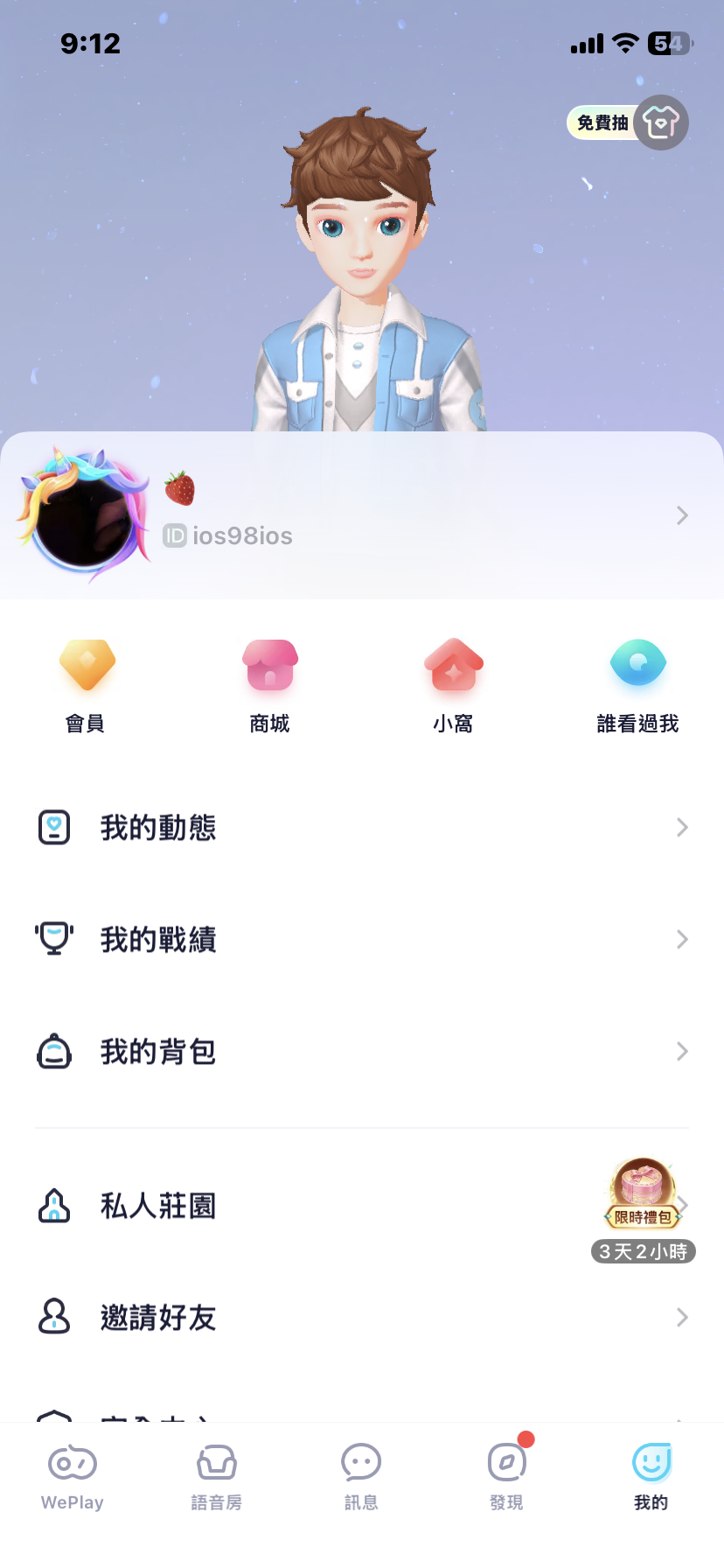This screenshot has width=724, height=1568.
Task: Open the 免費抽 free draw outfit button
Action: coord(628,122)
